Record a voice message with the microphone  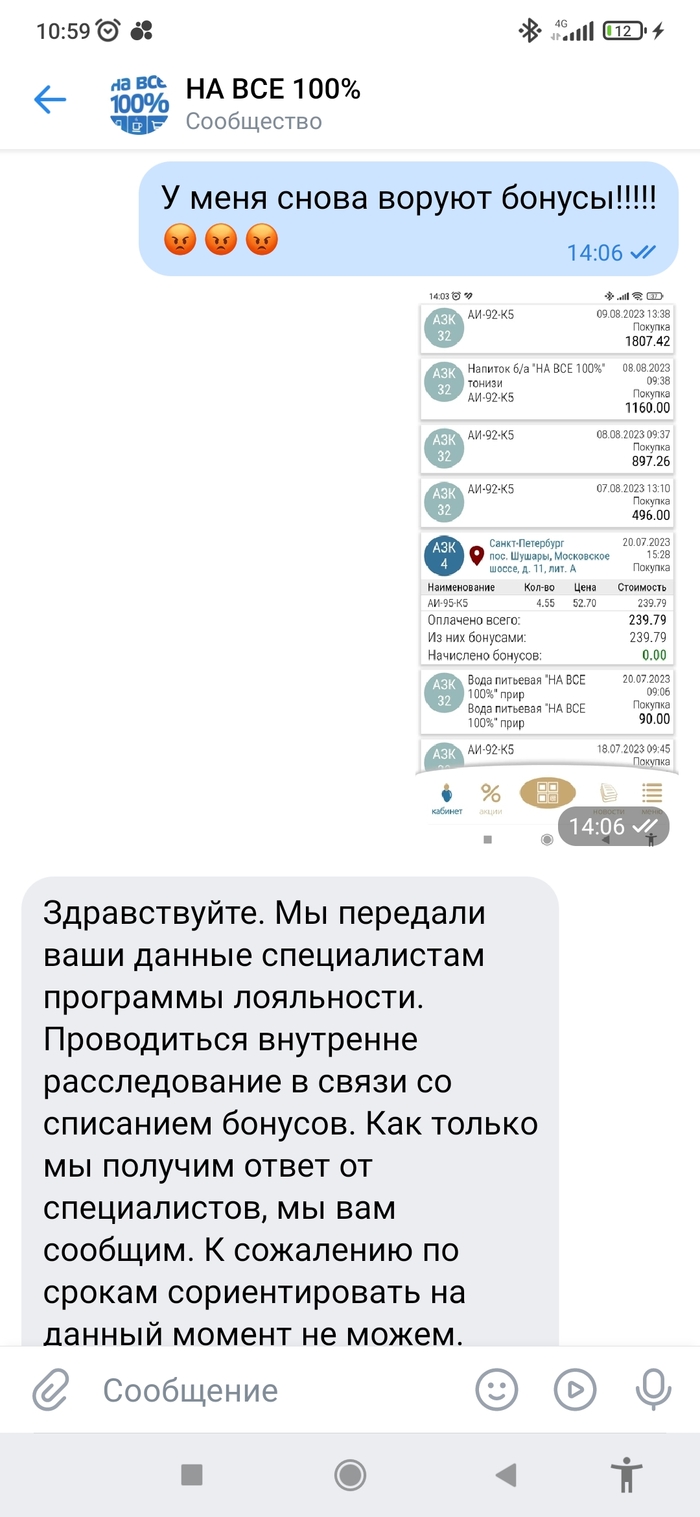[x=653, y=1389]
